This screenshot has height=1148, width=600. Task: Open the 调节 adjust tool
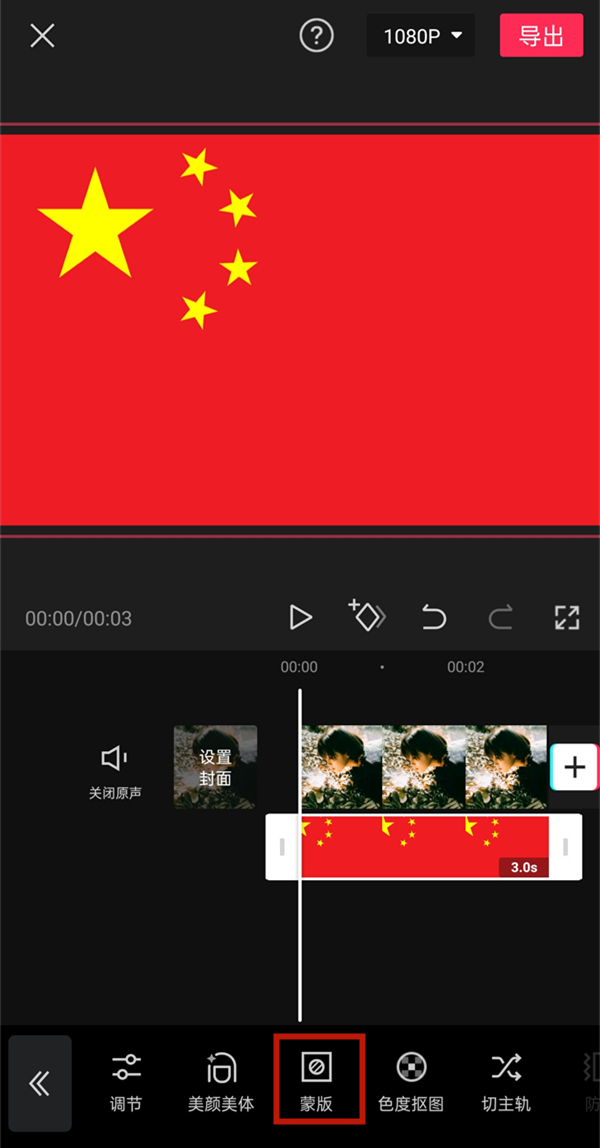pos(126,1083)
